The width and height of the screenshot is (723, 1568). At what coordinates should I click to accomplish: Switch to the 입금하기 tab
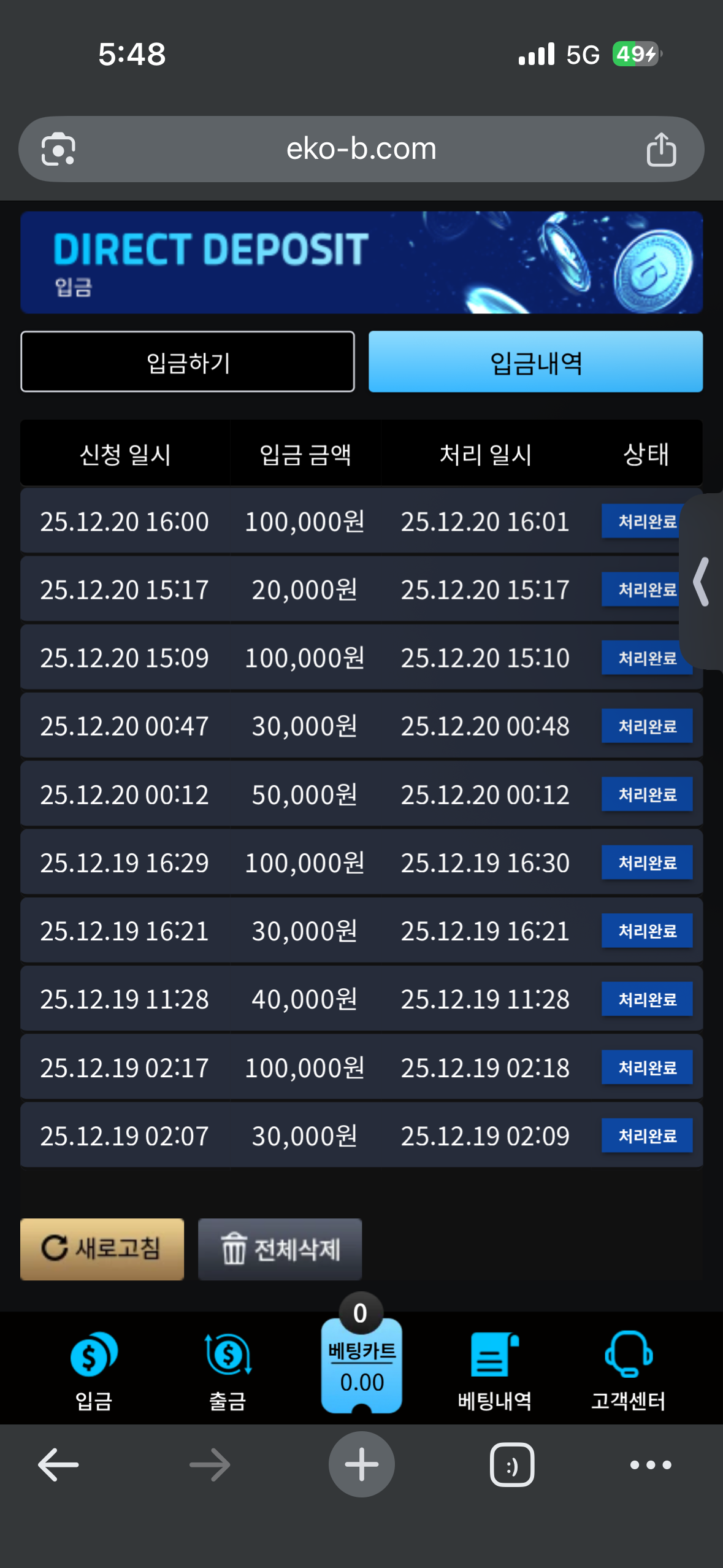click(x=188, y=362)
